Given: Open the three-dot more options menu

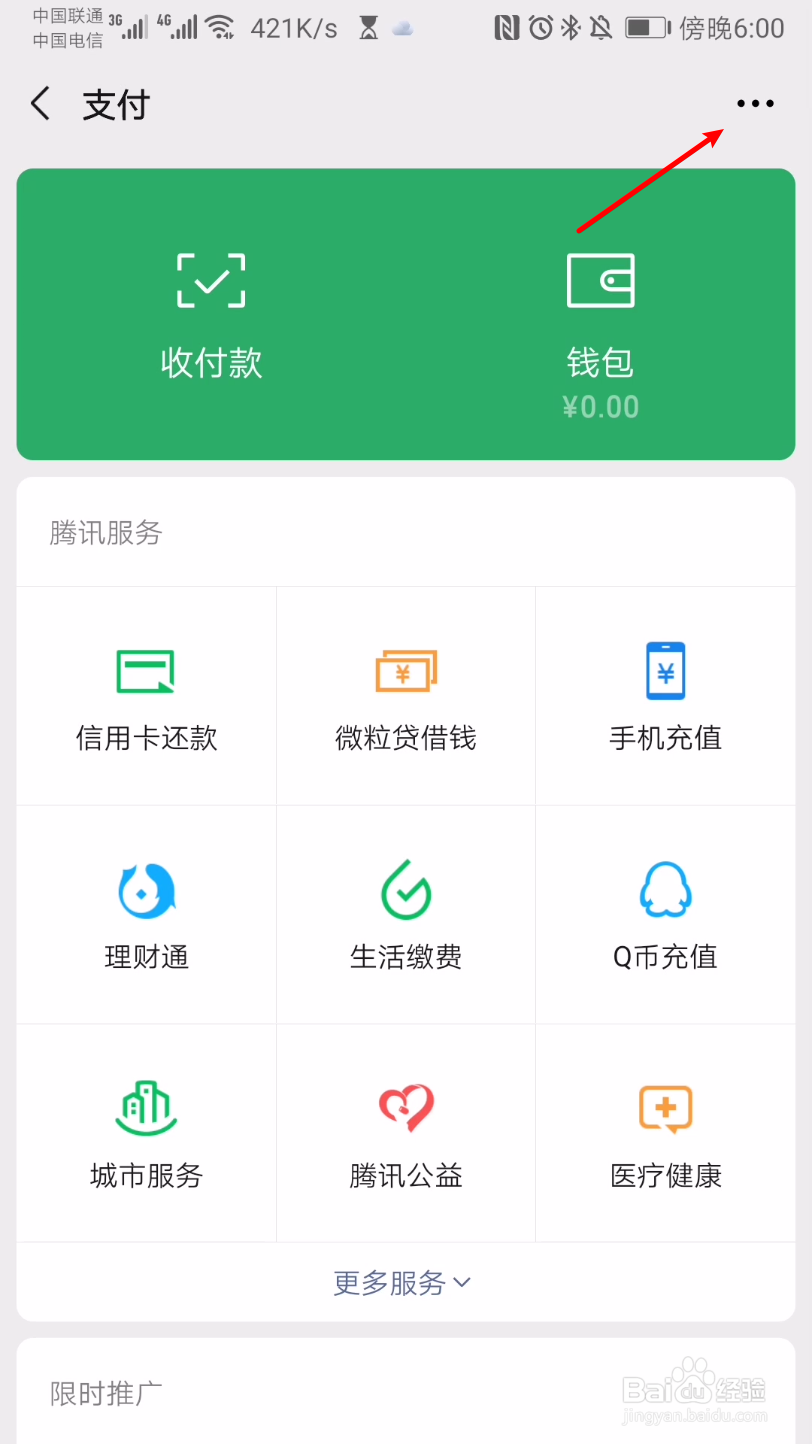Looking at the screenshot, I should click(755, 103).
